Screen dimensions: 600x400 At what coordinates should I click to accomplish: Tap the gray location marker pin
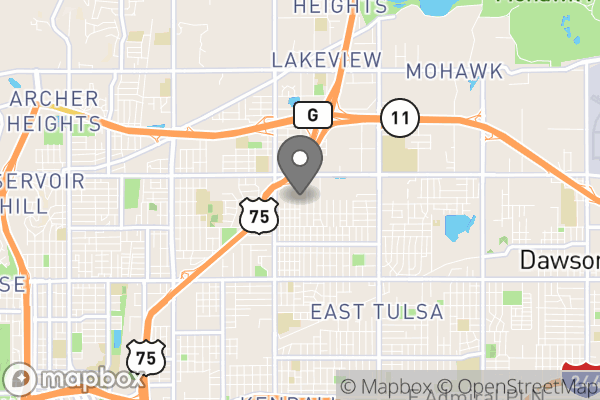[299, 164]
